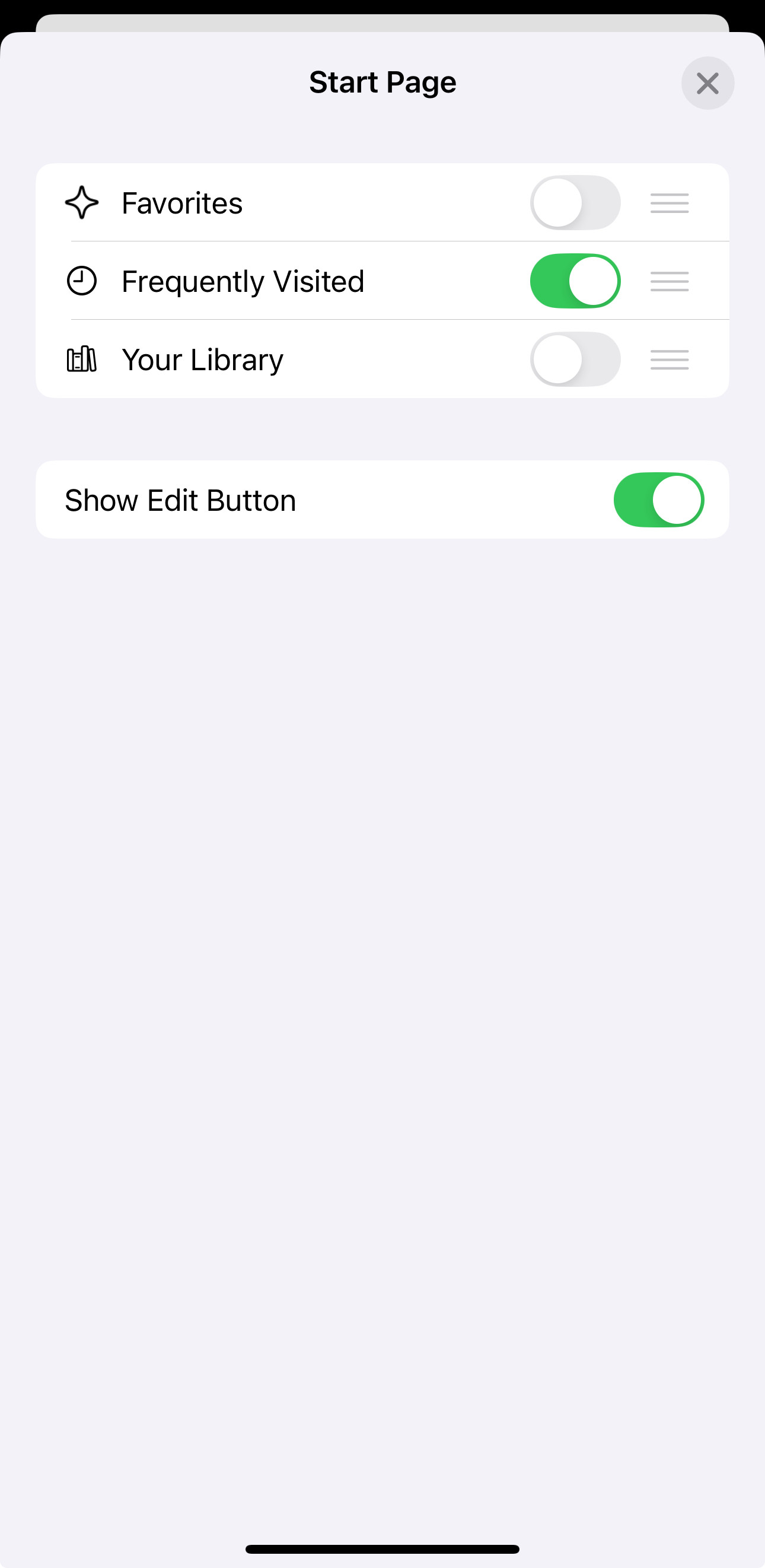The height and width of the screenshot is (1568, 765).
Task: Switch on Your Library
Action: click(575, 359)
